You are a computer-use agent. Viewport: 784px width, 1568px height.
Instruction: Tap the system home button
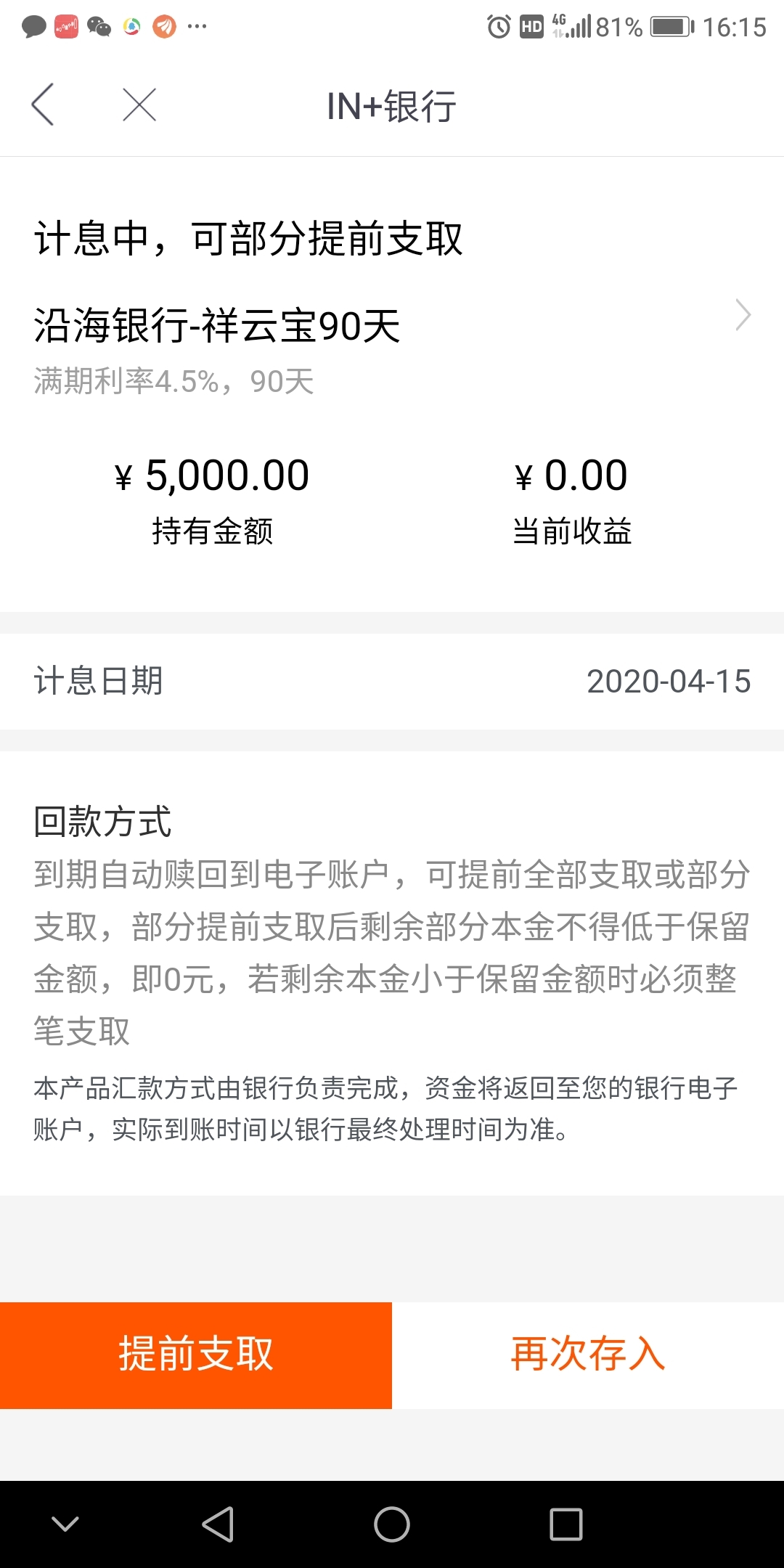[x=392, y=1524]
